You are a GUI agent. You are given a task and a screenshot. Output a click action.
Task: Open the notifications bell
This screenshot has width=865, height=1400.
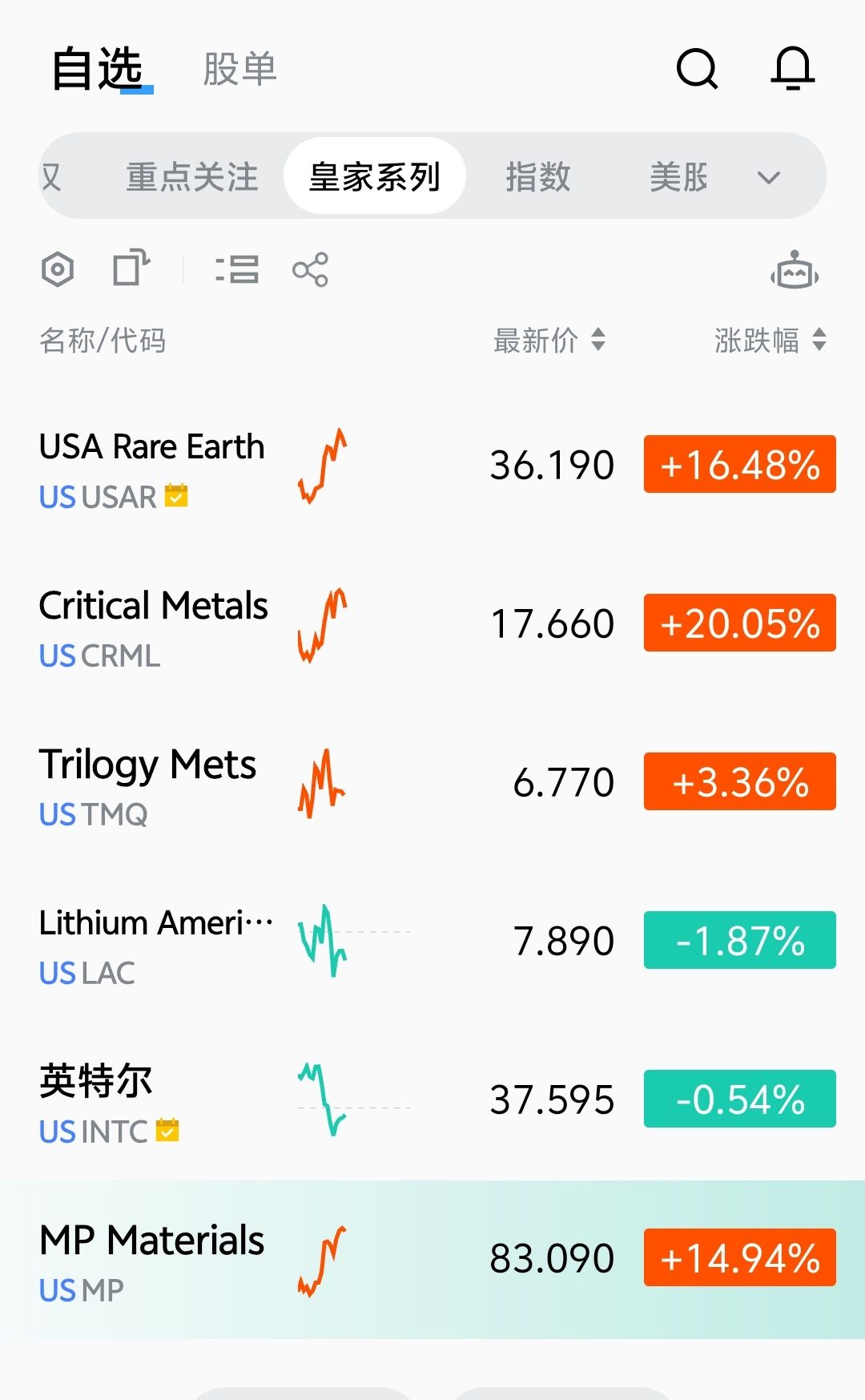click(792, 69)
